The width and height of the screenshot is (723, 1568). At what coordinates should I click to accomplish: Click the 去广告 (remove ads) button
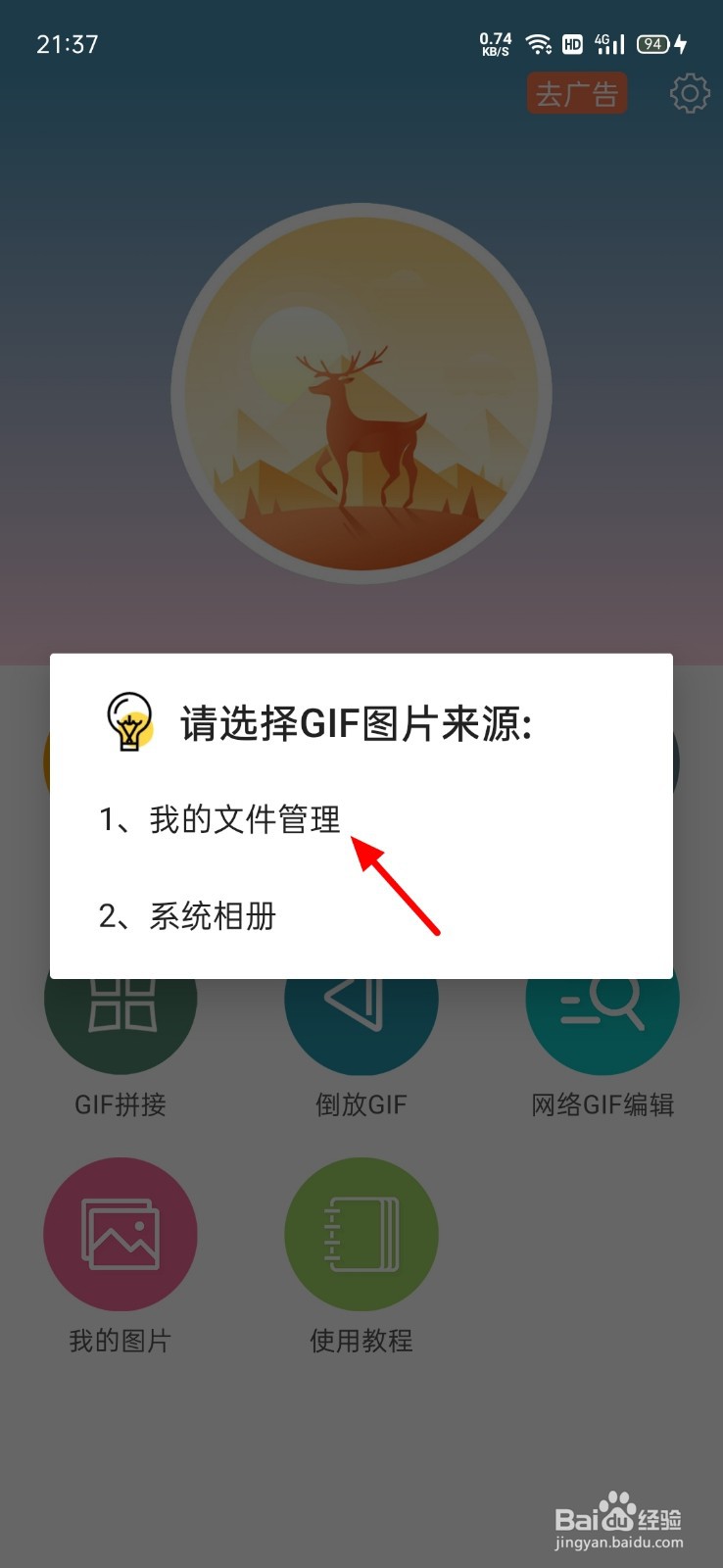576,93
